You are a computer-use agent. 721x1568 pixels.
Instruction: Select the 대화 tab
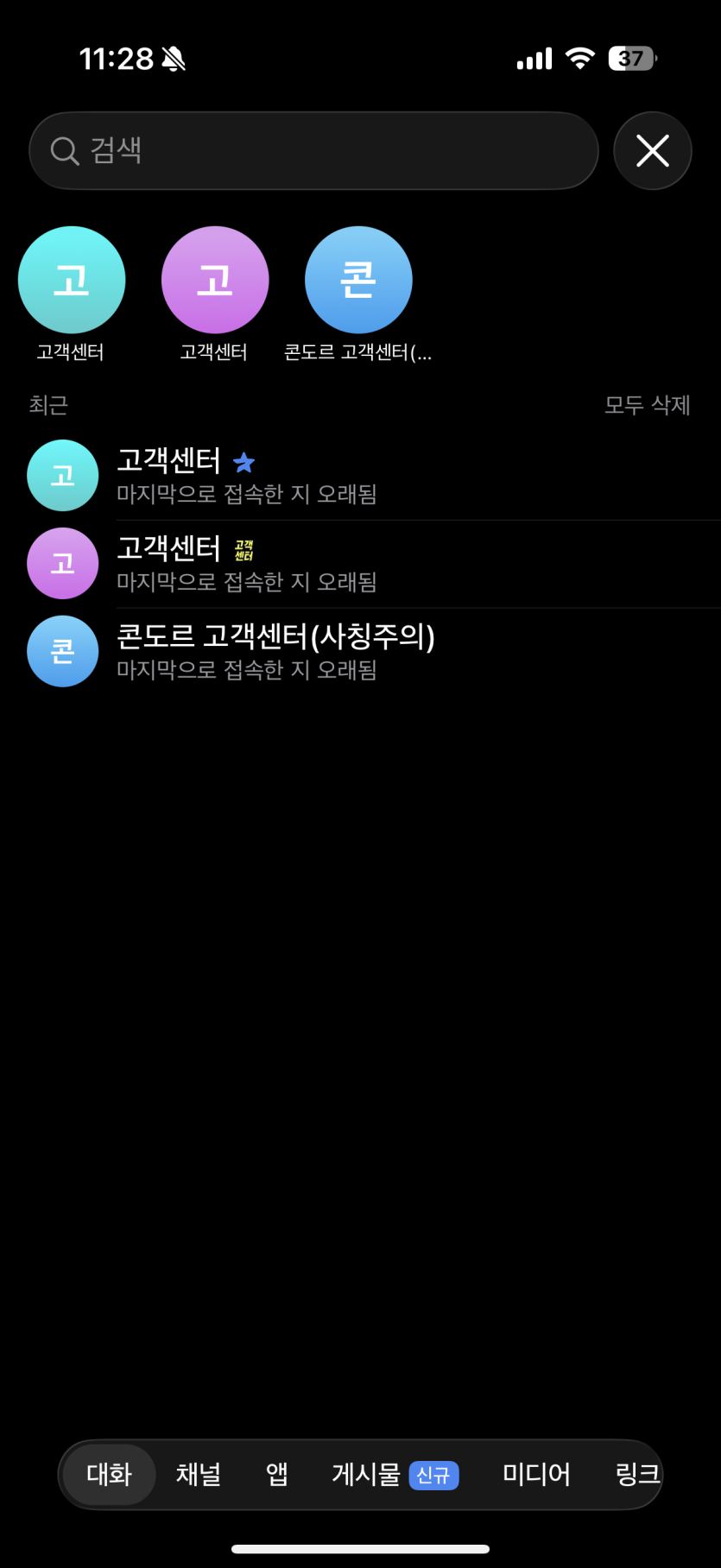[x=109, y=1474]
